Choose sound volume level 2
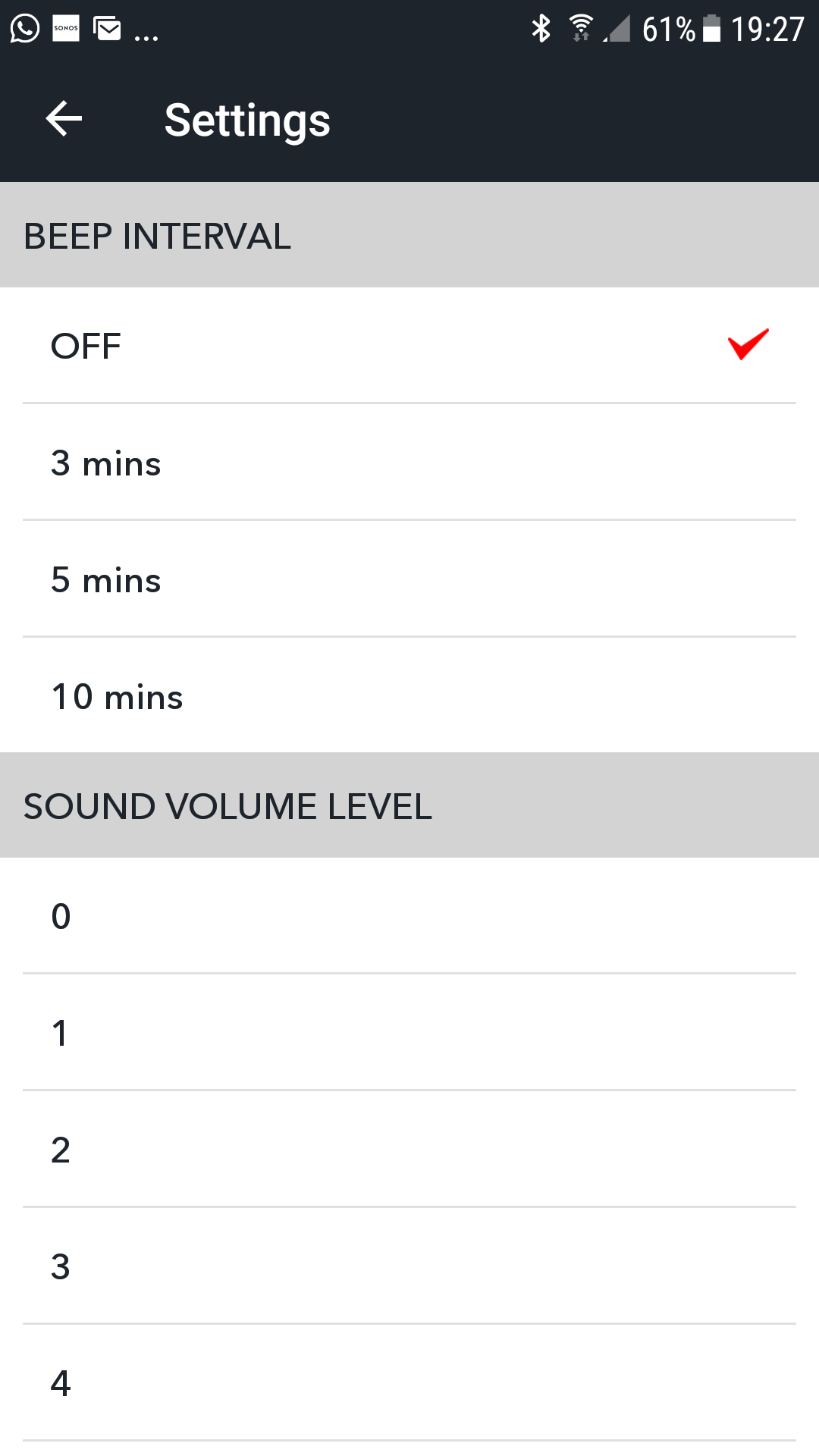This screenshot has height=1456, width=819. 409,1150
